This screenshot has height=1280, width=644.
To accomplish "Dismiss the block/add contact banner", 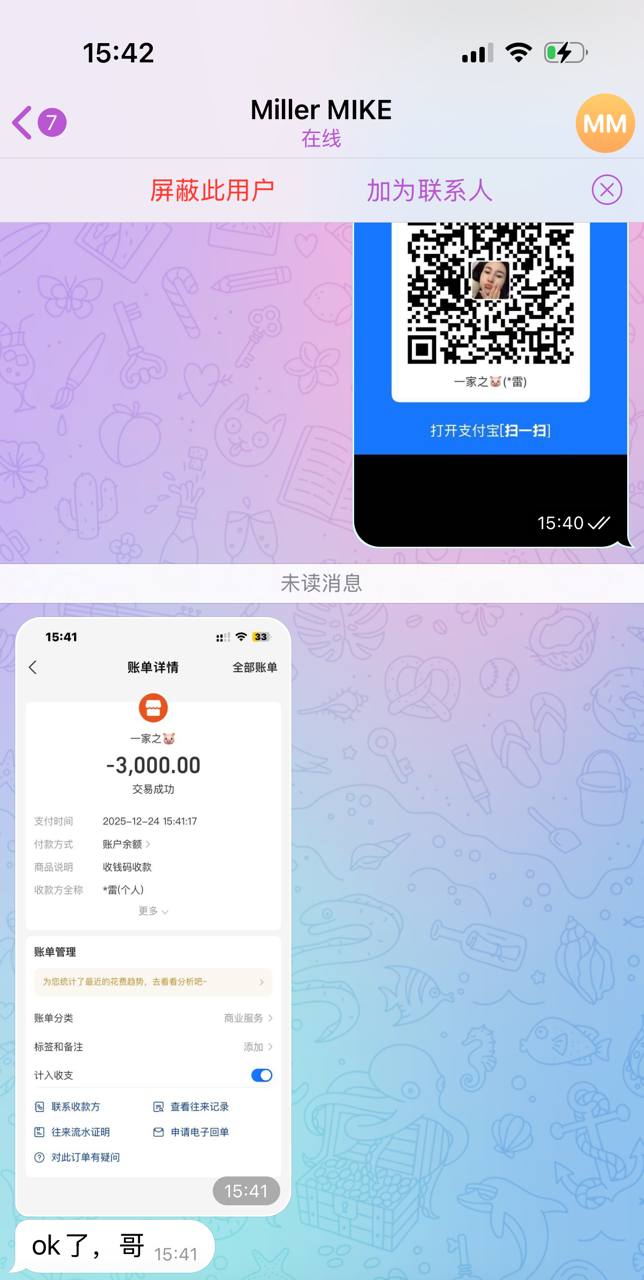I will pos(606,190).
